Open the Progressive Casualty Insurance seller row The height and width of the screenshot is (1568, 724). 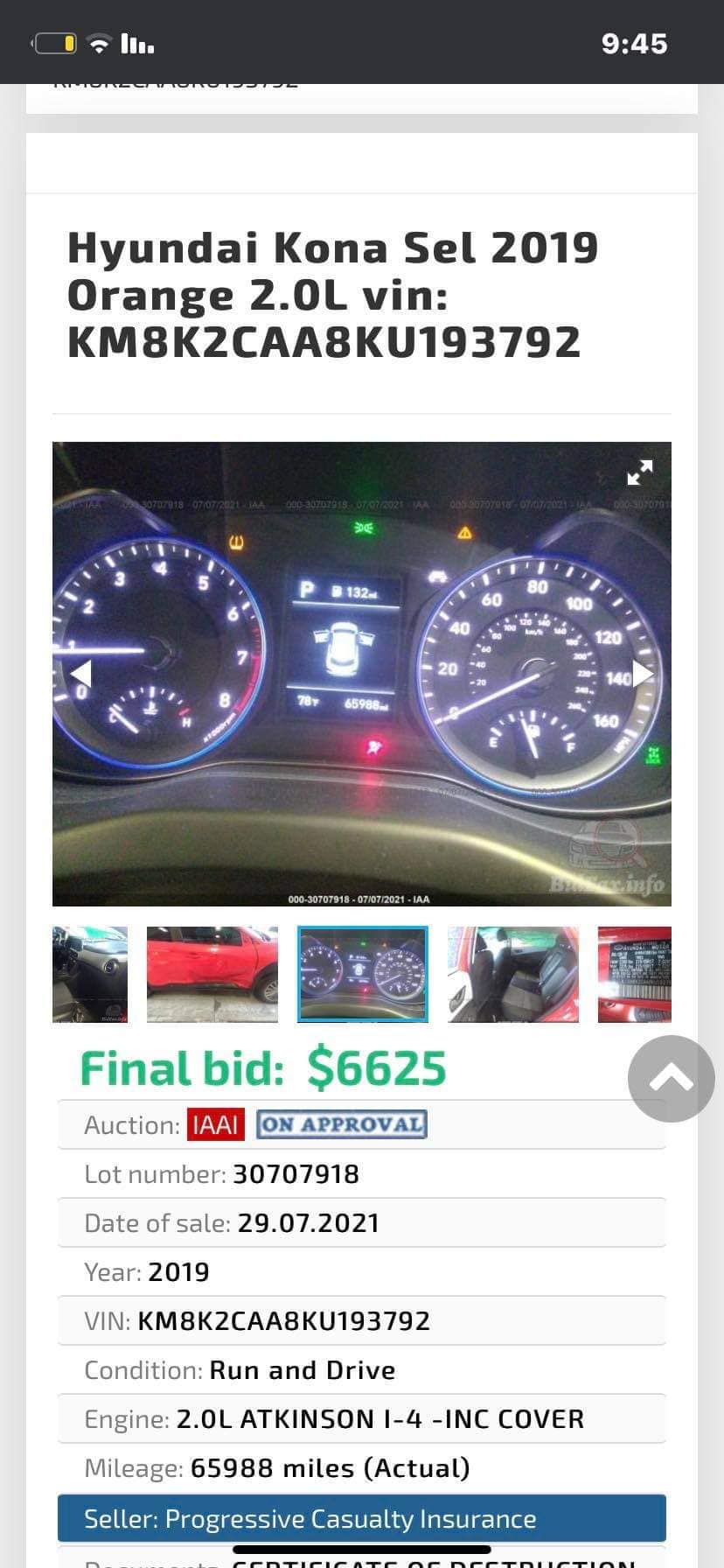pyautogui.click(x=362, y=1518)
